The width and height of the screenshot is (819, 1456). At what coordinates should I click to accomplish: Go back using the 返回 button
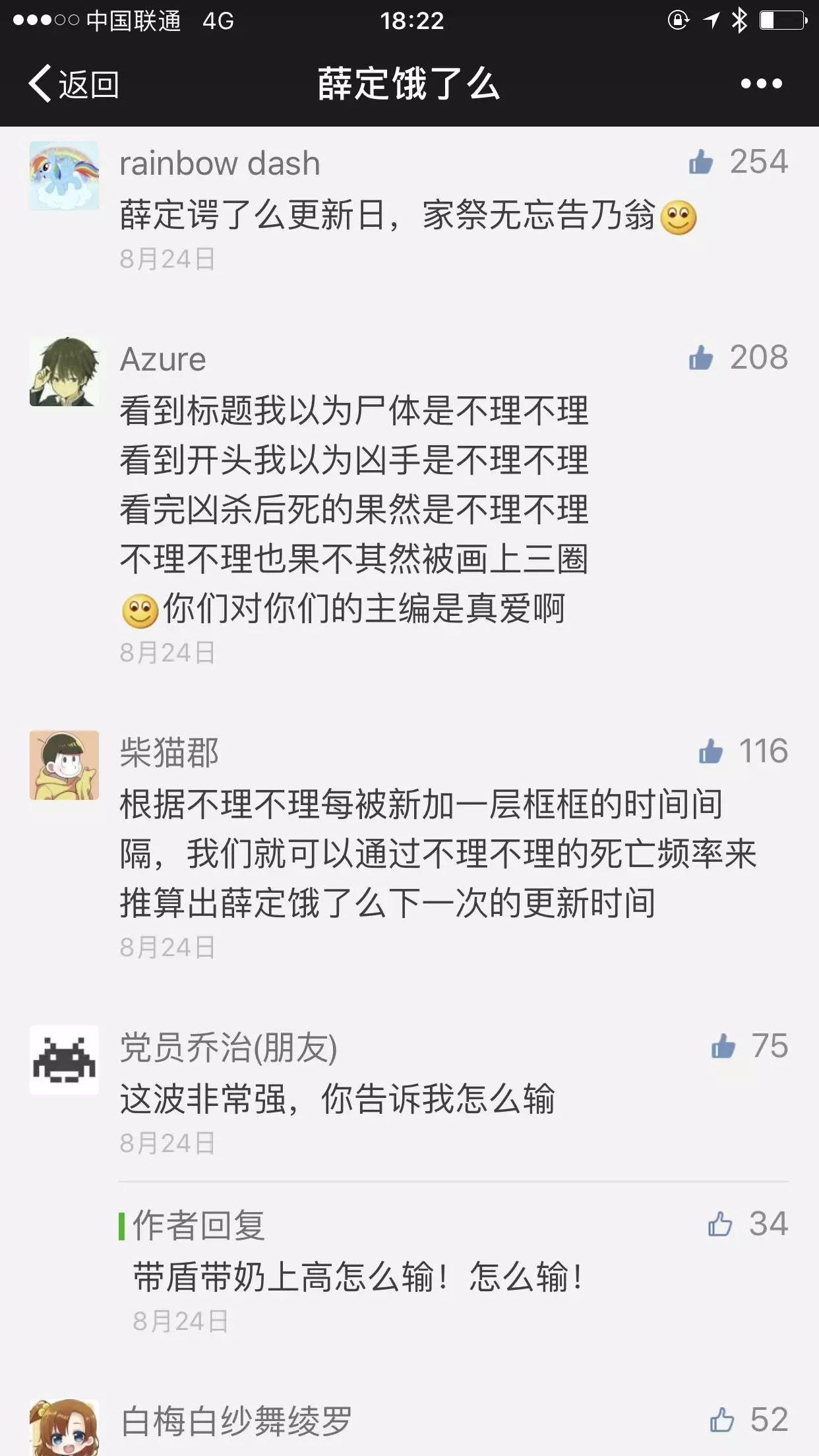pos(74,84)
